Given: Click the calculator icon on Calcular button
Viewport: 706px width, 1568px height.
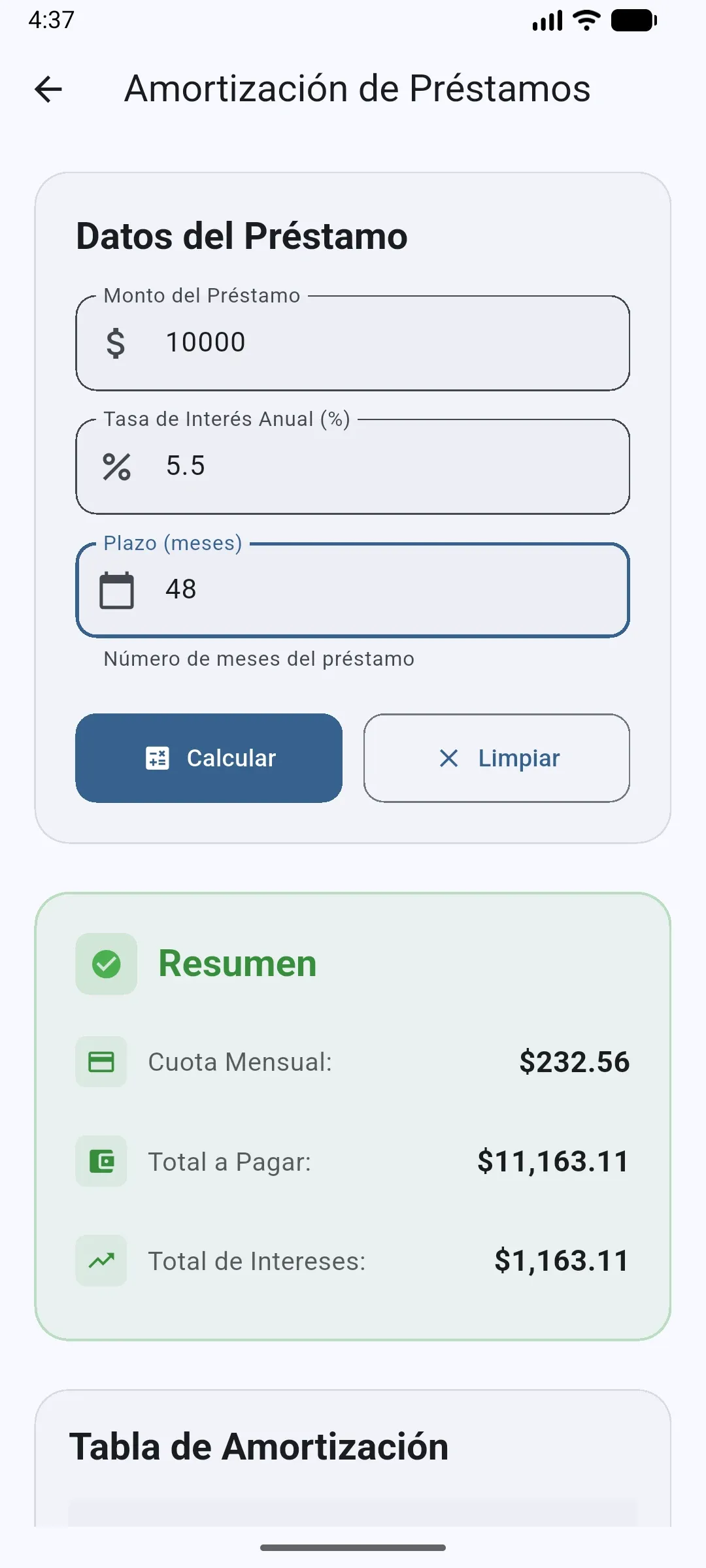Looking at the screenshot, I should pyautogui.click(x=157, y=759).
